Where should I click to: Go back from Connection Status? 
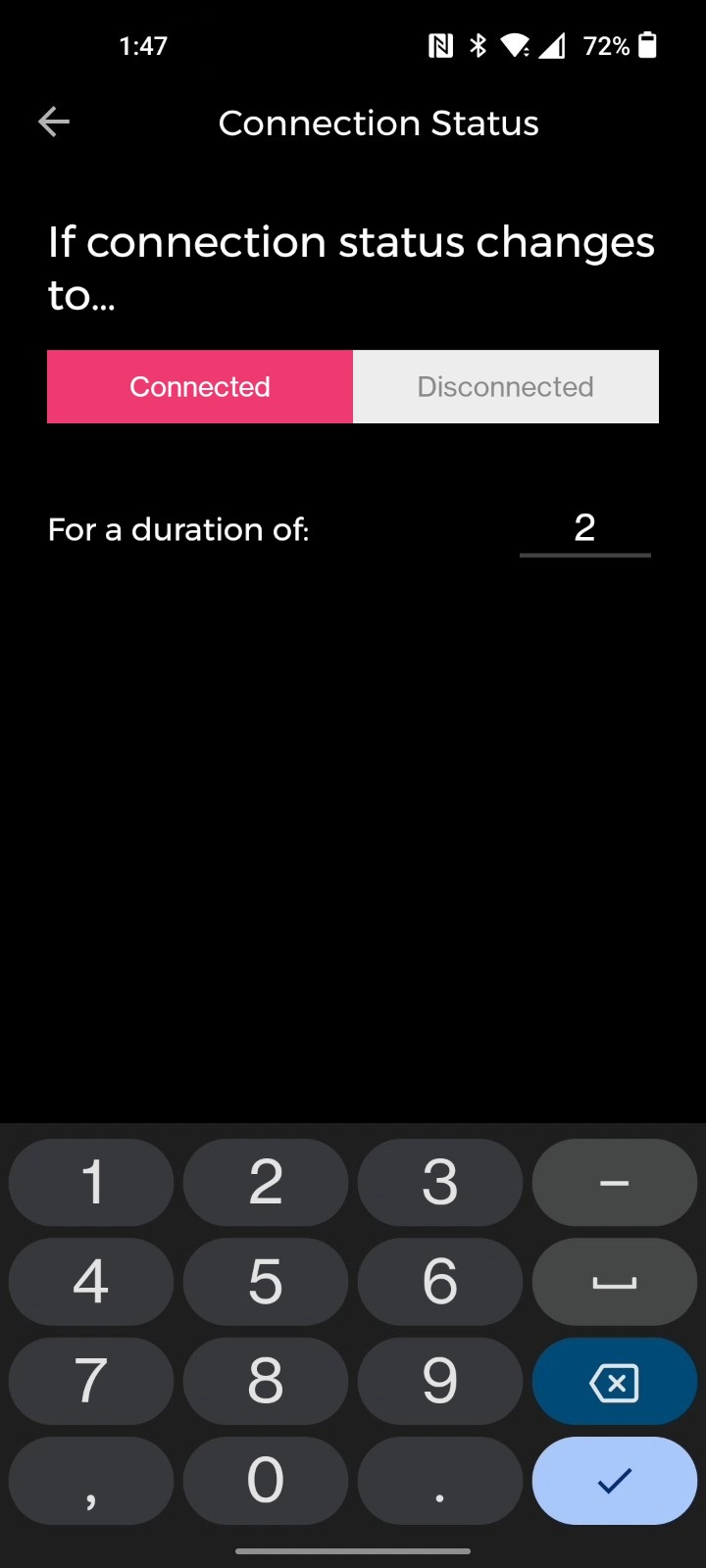coord(54,122)
